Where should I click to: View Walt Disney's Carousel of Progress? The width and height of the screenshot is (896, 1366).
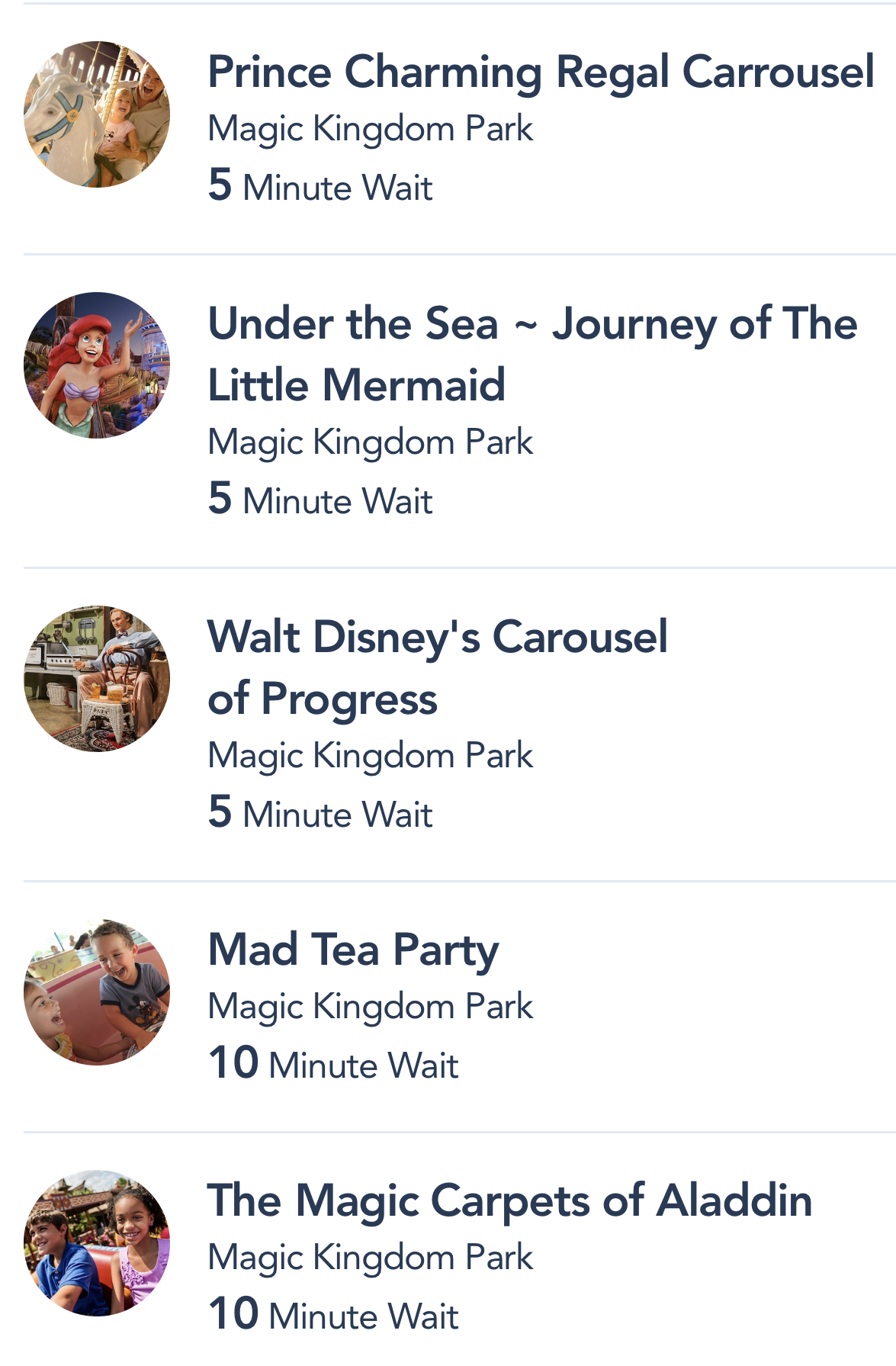tap(437, 667)
